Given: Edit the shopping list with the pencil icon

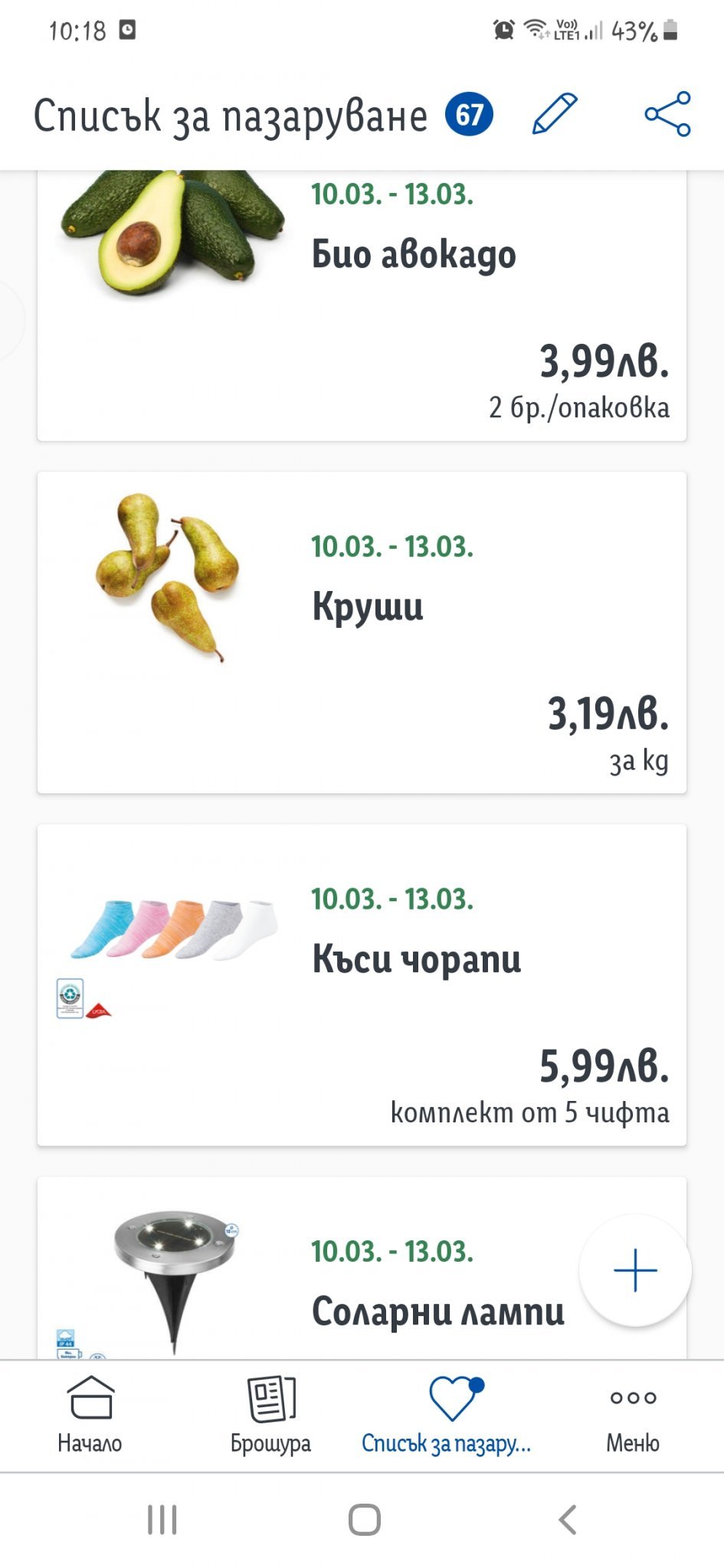Looking at the screenshot, I should click(554, 114).
